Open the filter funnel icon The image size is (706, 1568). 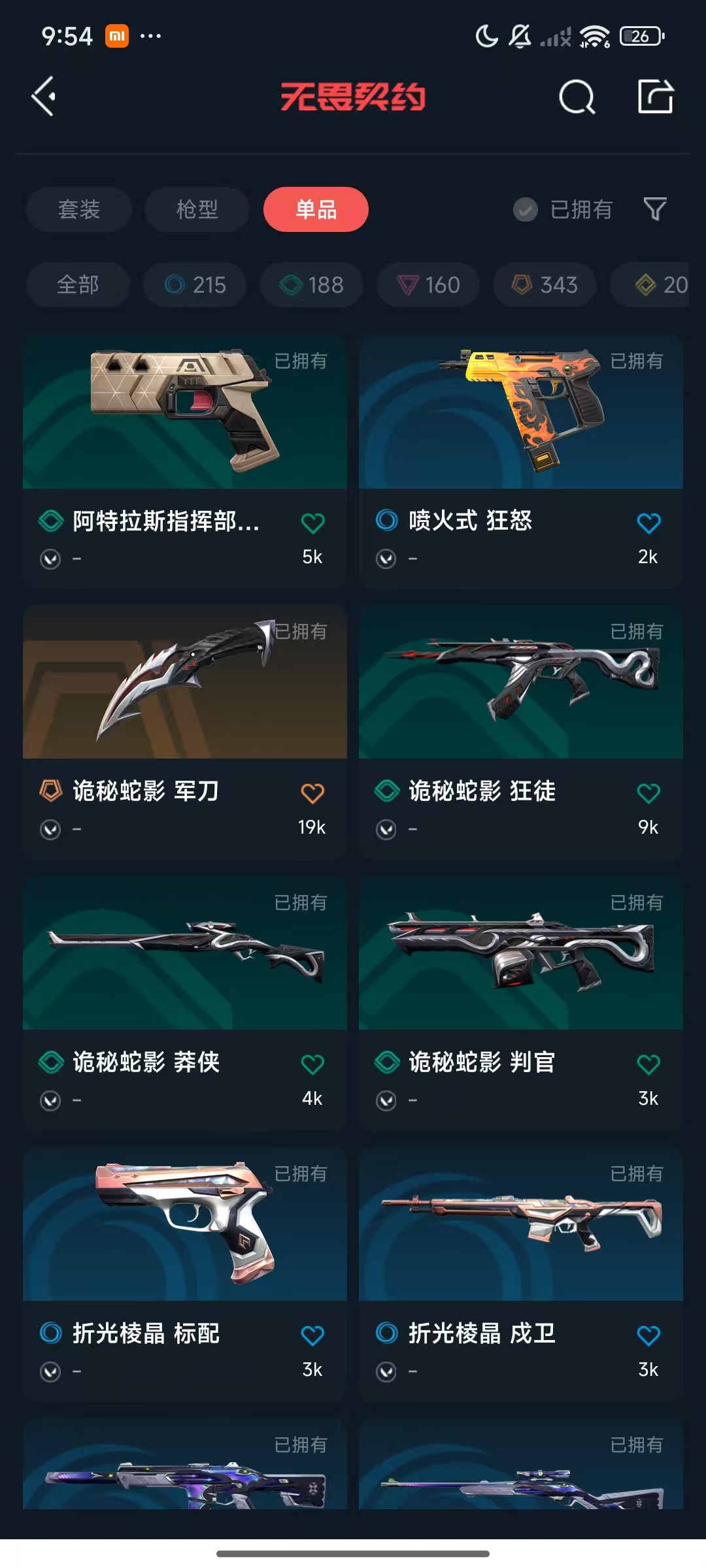654,209
